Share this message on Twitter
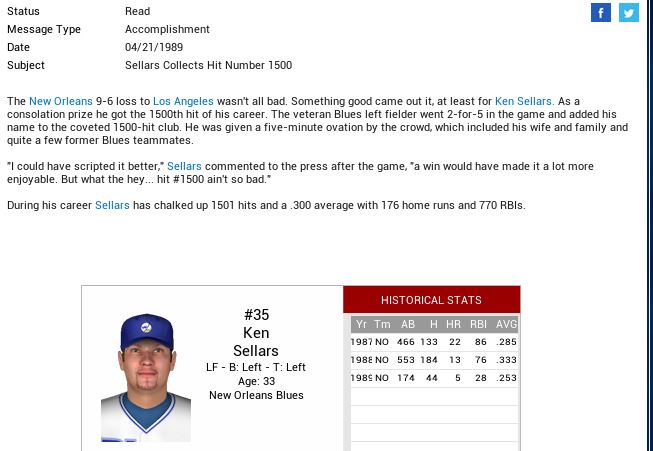Screen dimensions: 653x451 click(629, 12)
